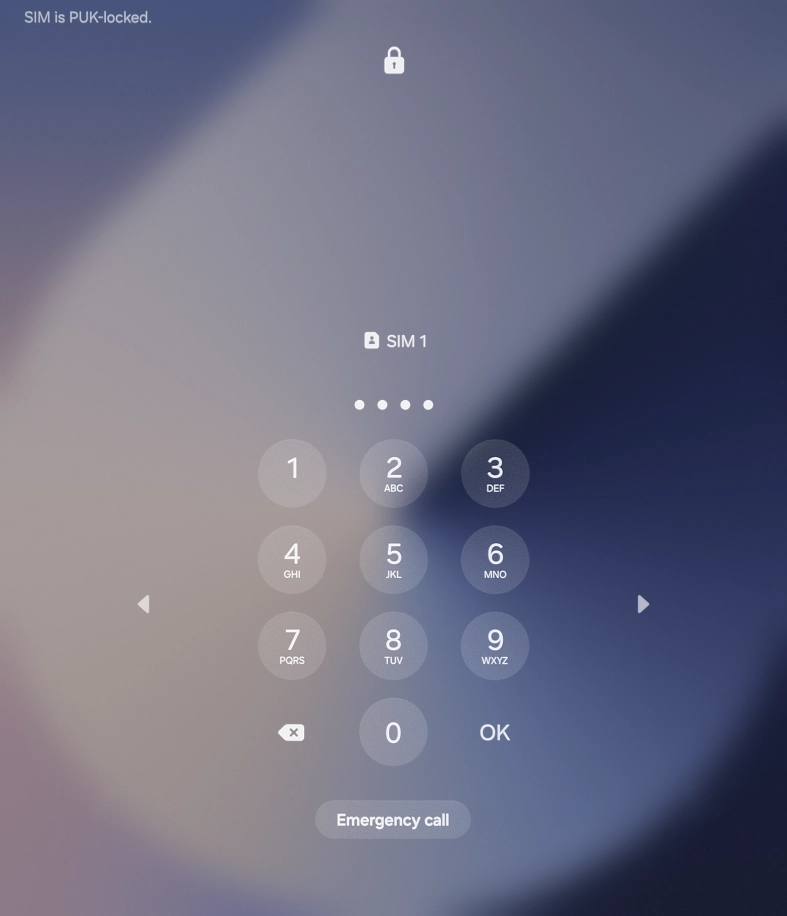Image resolution: width=787 pixels, height=916 pixels.
Task: Tap the 0 key
Action: [393, 732]
